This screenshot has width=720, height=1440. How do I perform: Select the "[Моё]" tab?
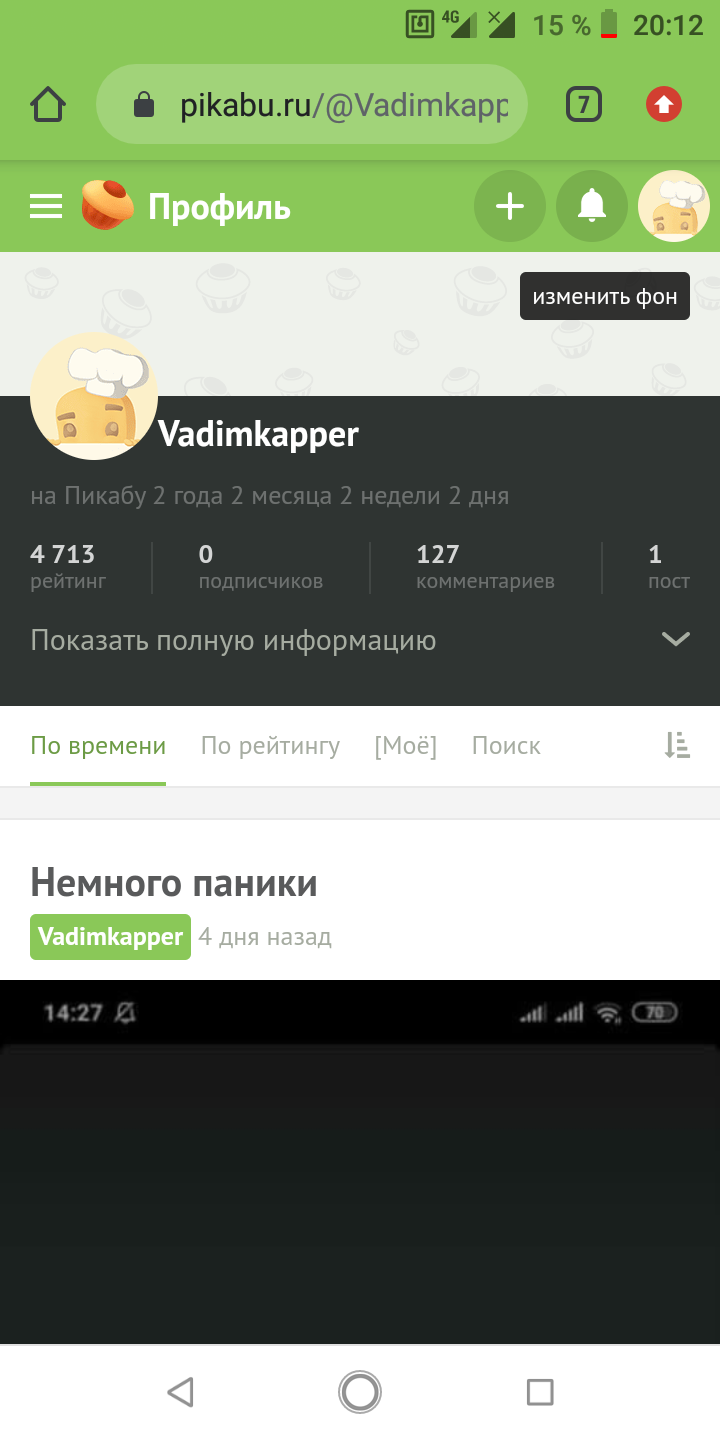click(405, 746)
